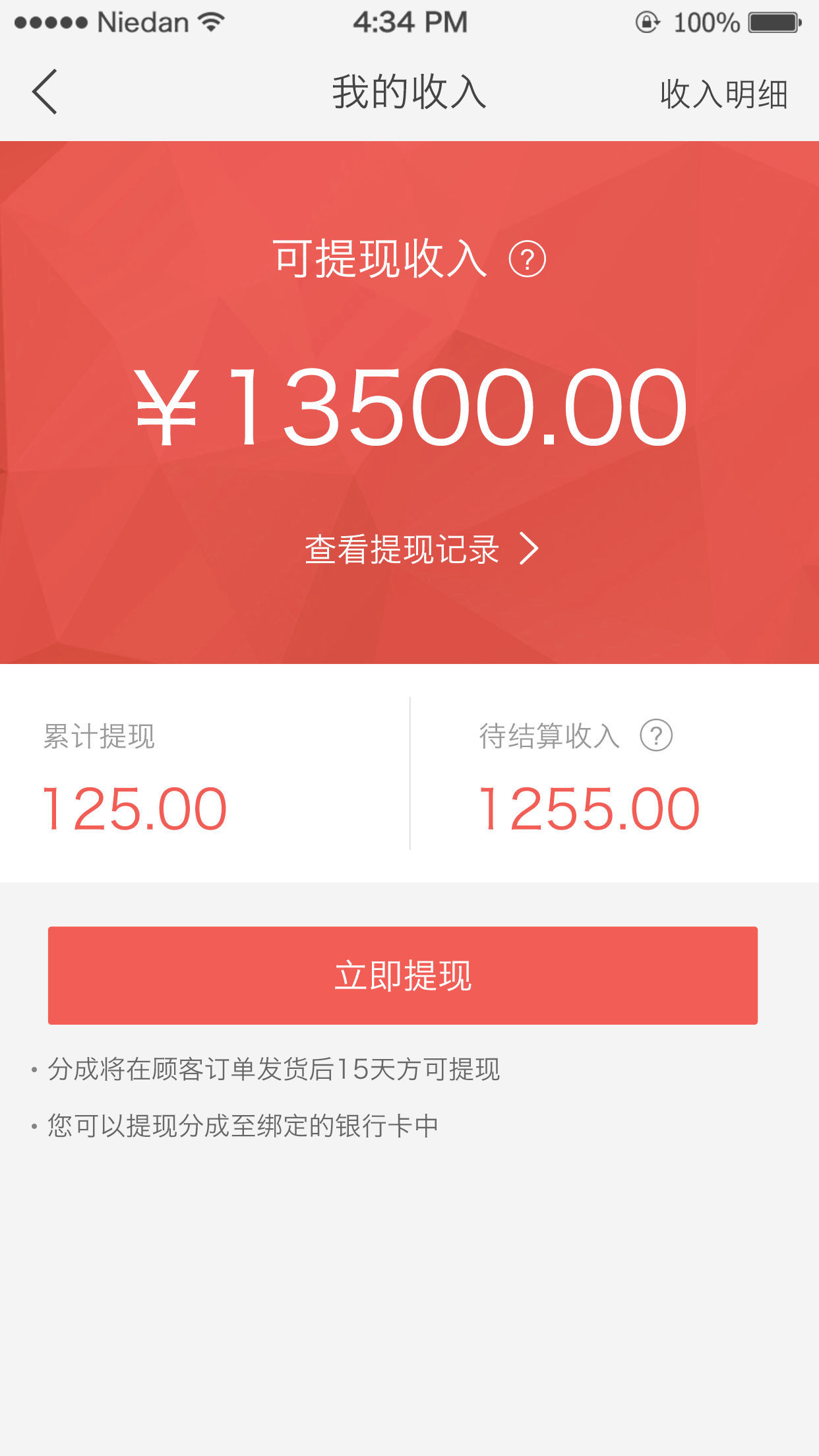Go back from 我的收入 page
819x1456 pixels.
click(x=45, y=92)
